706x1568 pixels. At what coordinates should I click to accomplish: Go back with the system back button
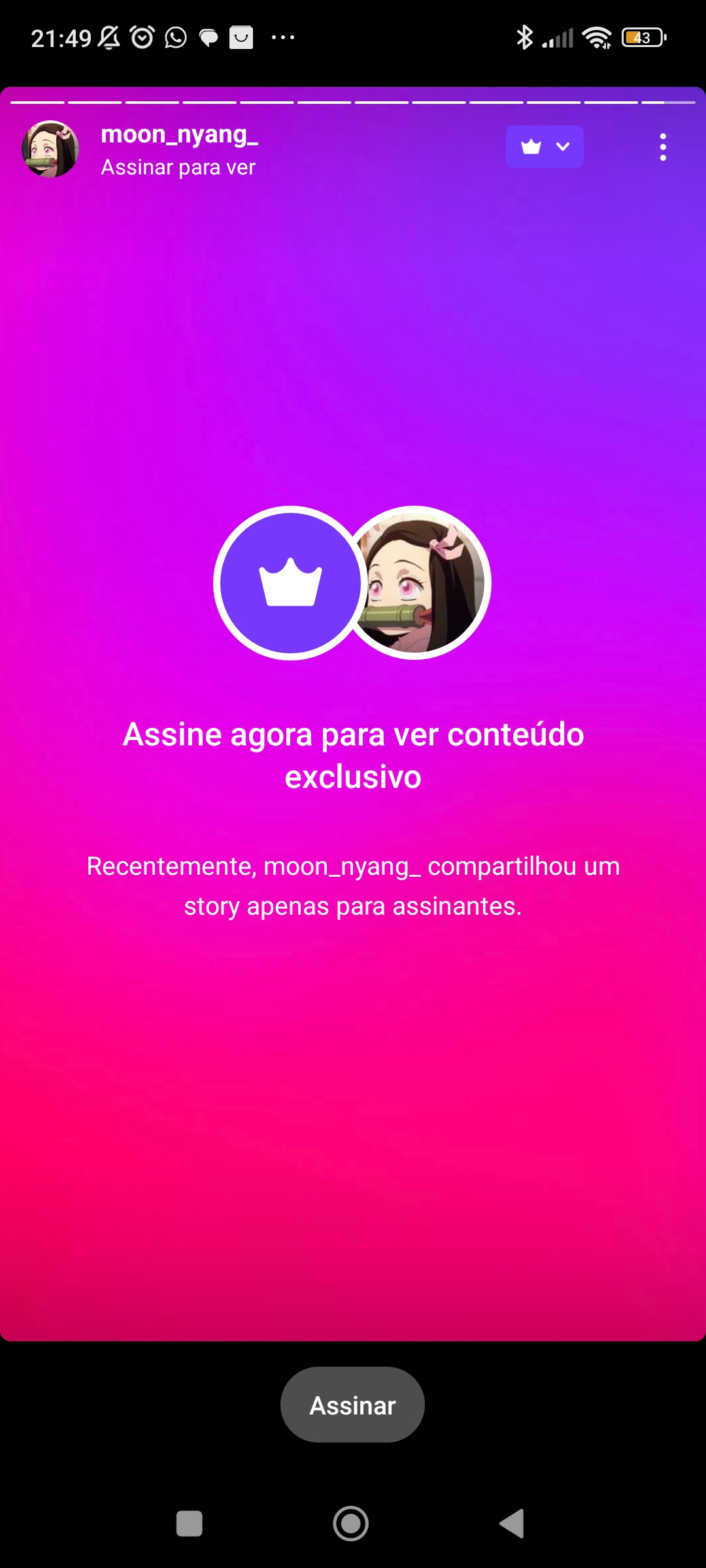[x=513, y=1524]
